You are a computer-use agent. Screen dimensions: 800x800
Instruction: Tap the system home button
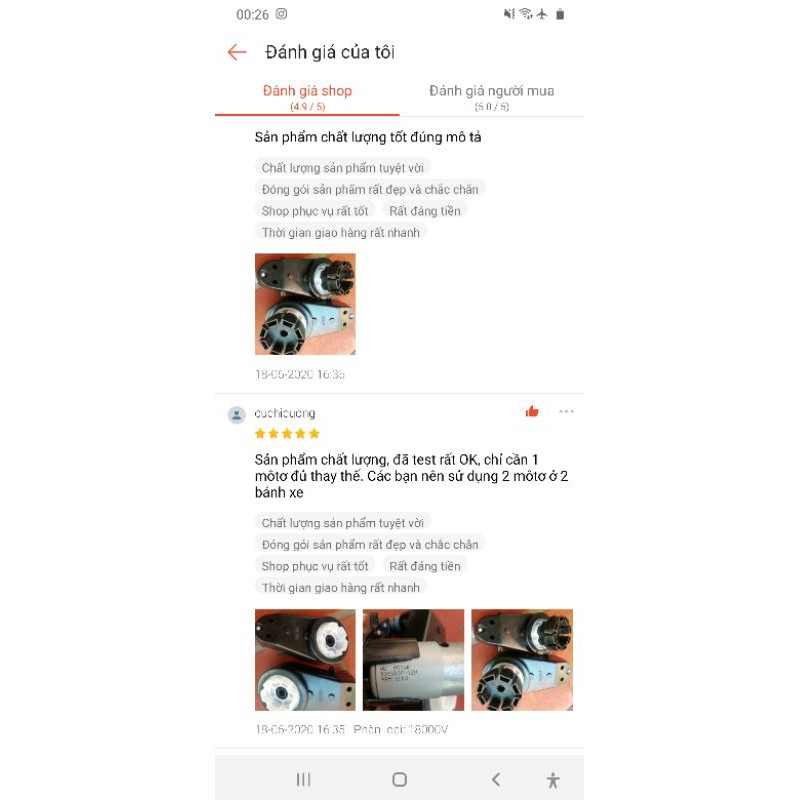pos(399,779)
